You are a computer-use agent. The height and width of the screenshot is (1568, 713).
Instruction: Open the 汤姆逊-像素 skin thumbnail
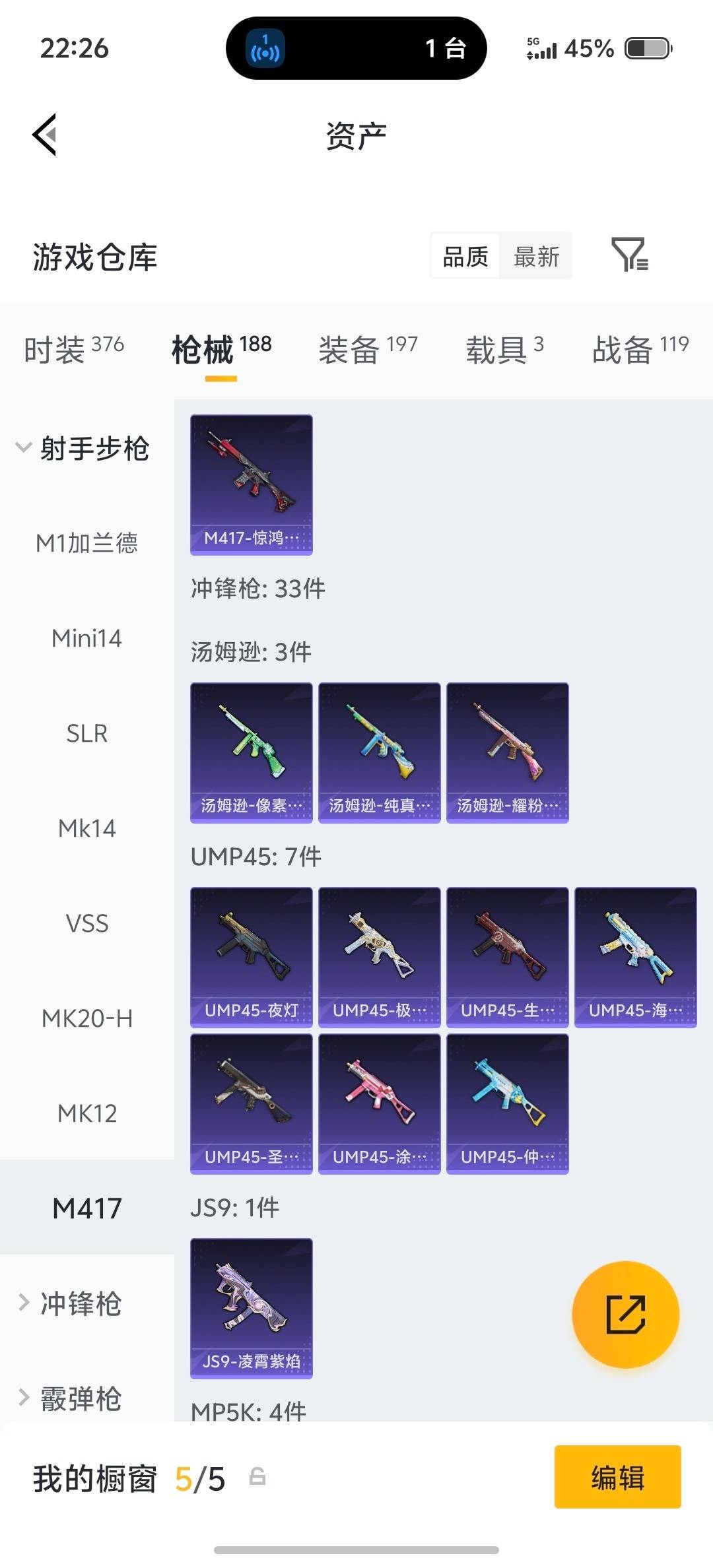pos(251,750)
